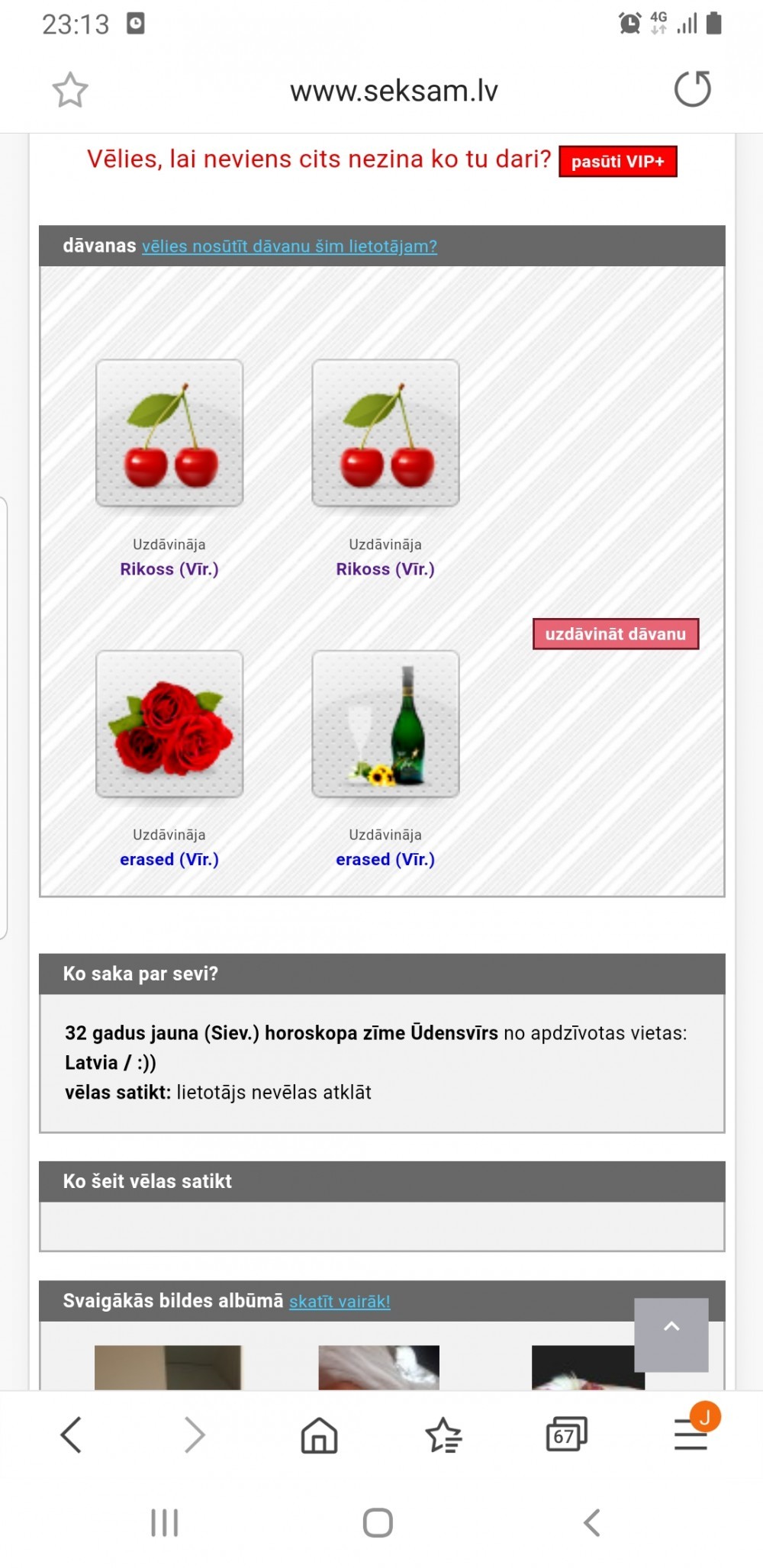Open the browser bookmarks list

pyautogui.click(x=443, y=1435)
